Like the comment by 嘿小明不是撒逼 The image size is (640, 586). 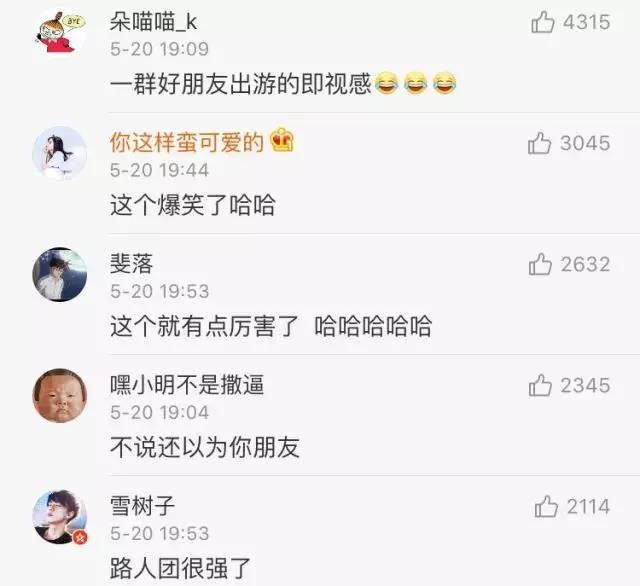coord(540,385)
